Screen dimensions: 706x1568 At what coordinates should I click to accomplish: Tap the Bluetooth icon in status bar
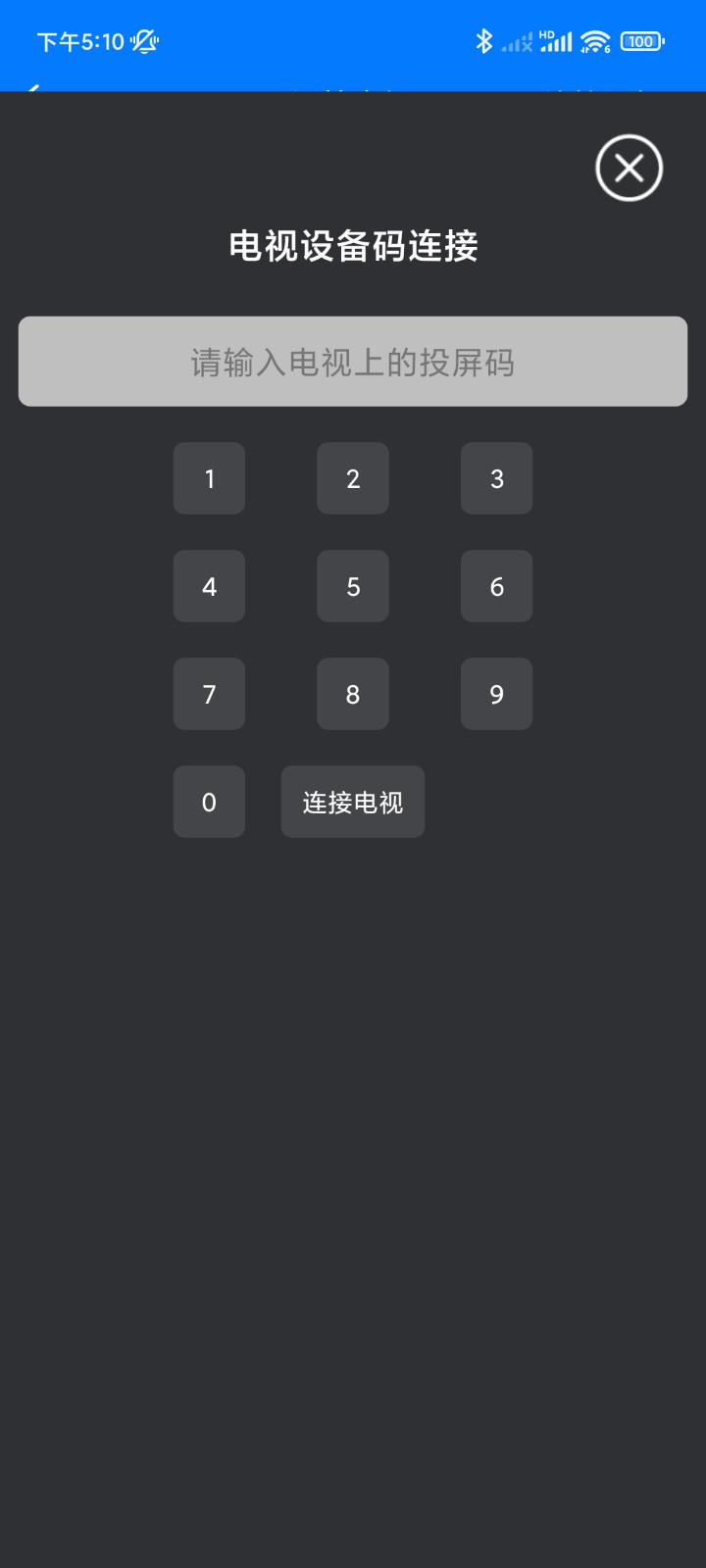[x=482, y=41]
